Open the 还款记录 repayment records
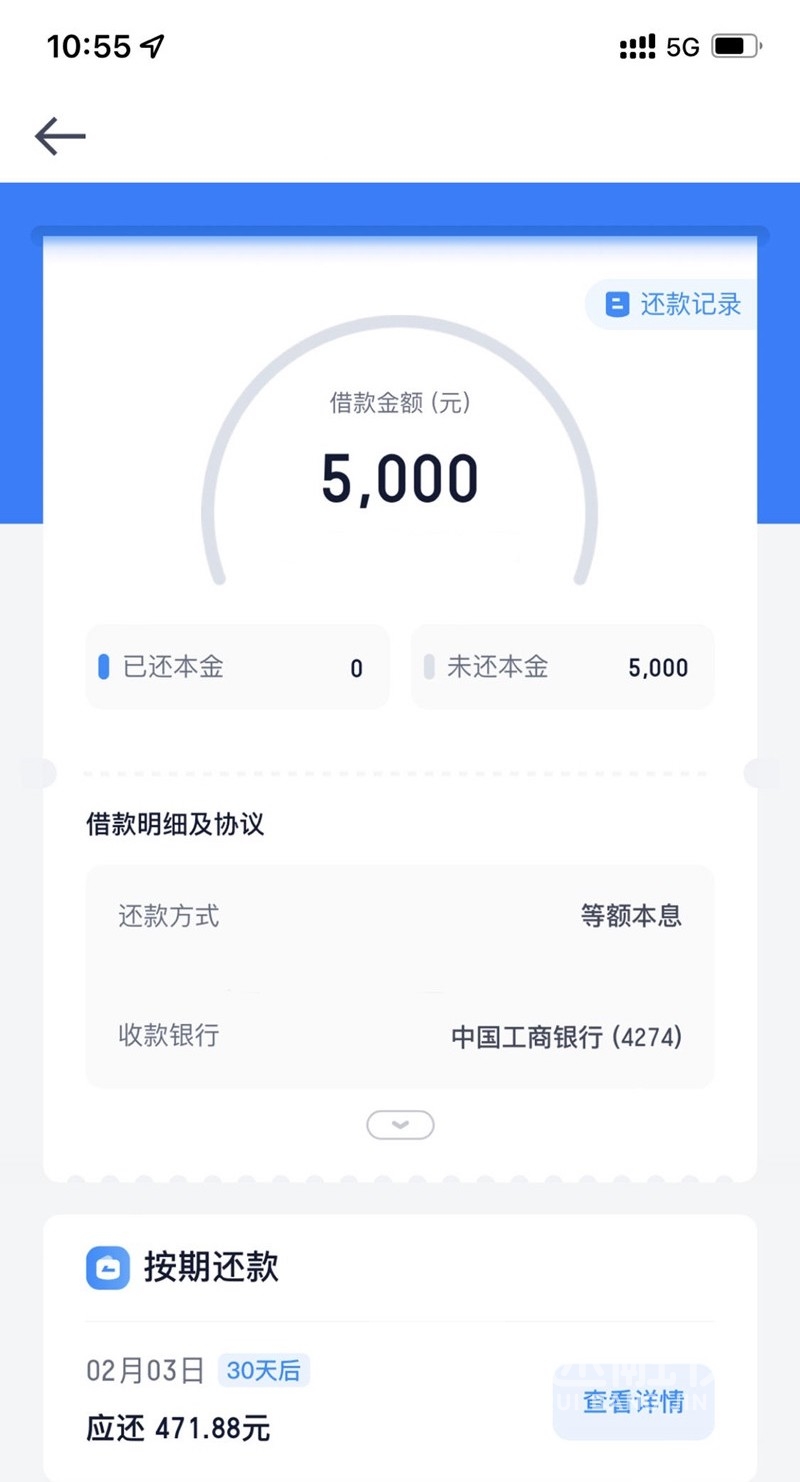The image size is (800, 1482). click(671, 304)
